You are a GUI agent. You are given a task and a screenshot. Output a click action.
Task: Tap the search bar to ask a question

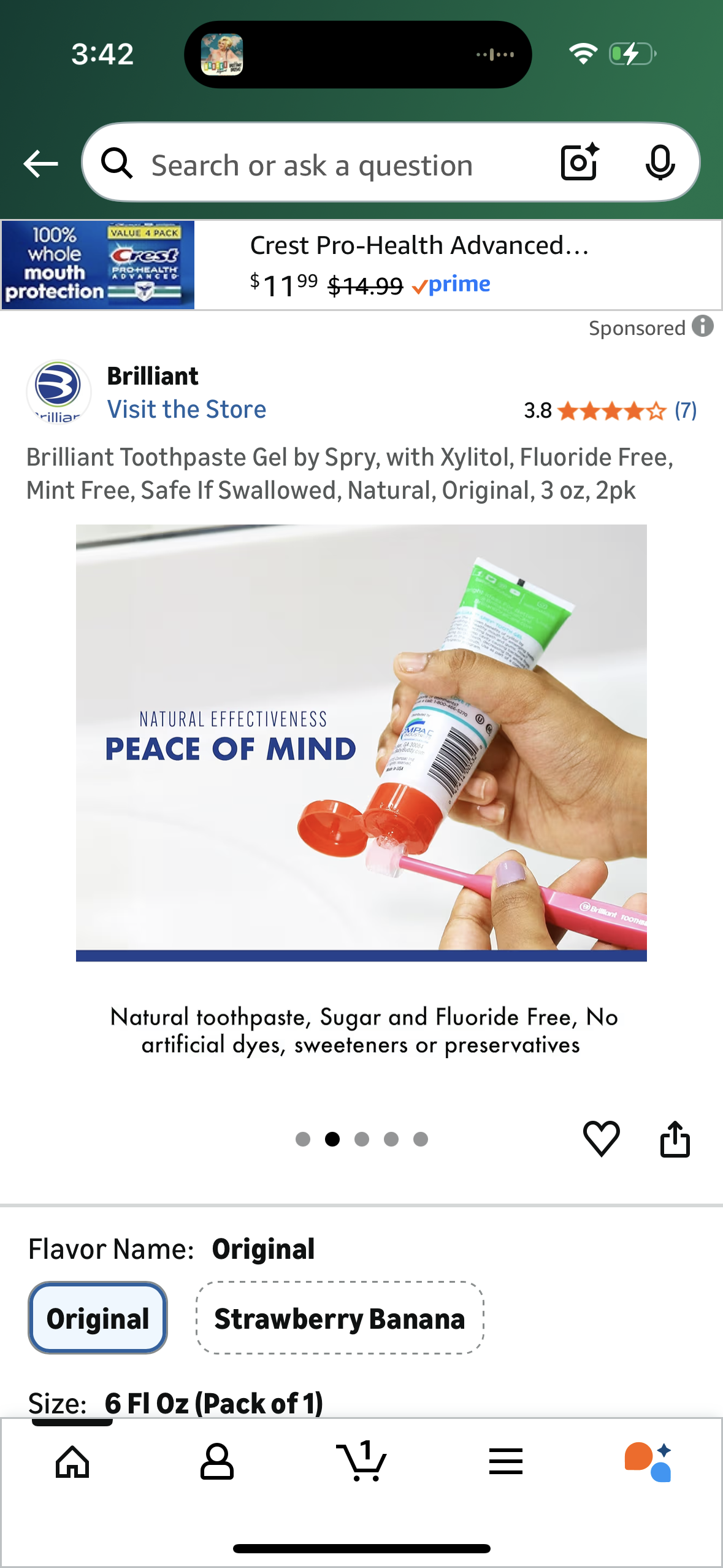click(337, 163)
